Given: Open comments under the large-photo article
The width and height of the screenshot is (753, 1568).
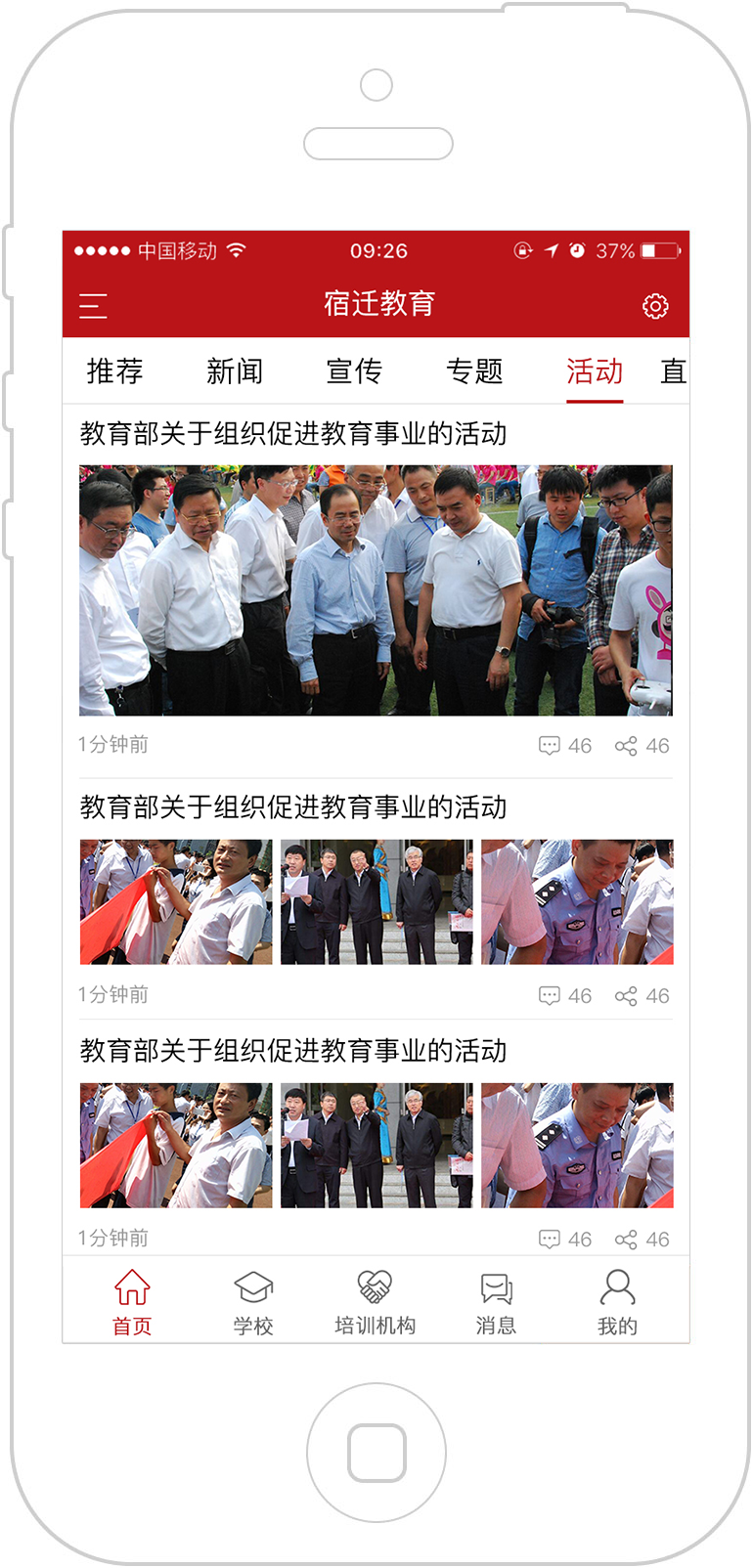Looking at the screenshot, I should coord(565,746).
